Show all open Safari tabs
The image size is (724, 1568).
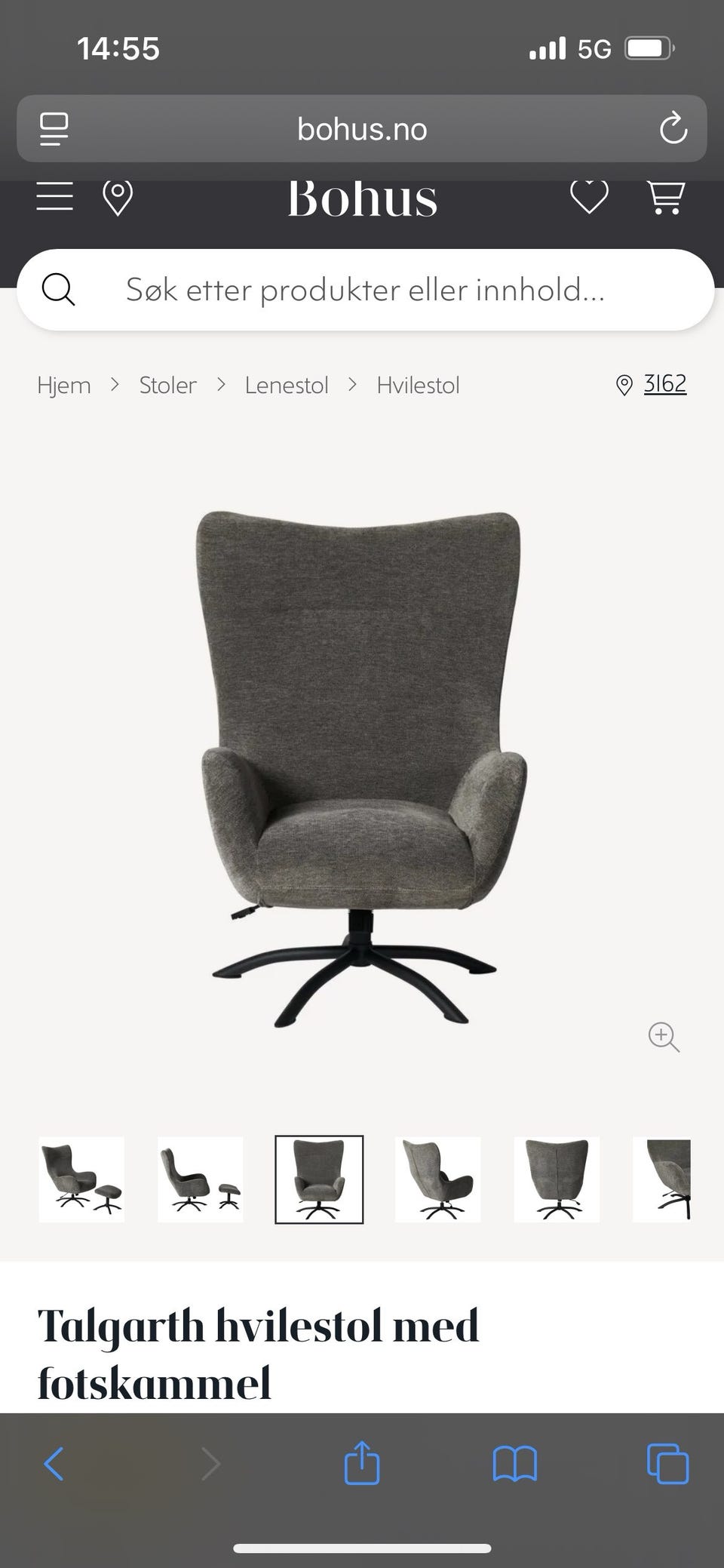(667, 1464)
